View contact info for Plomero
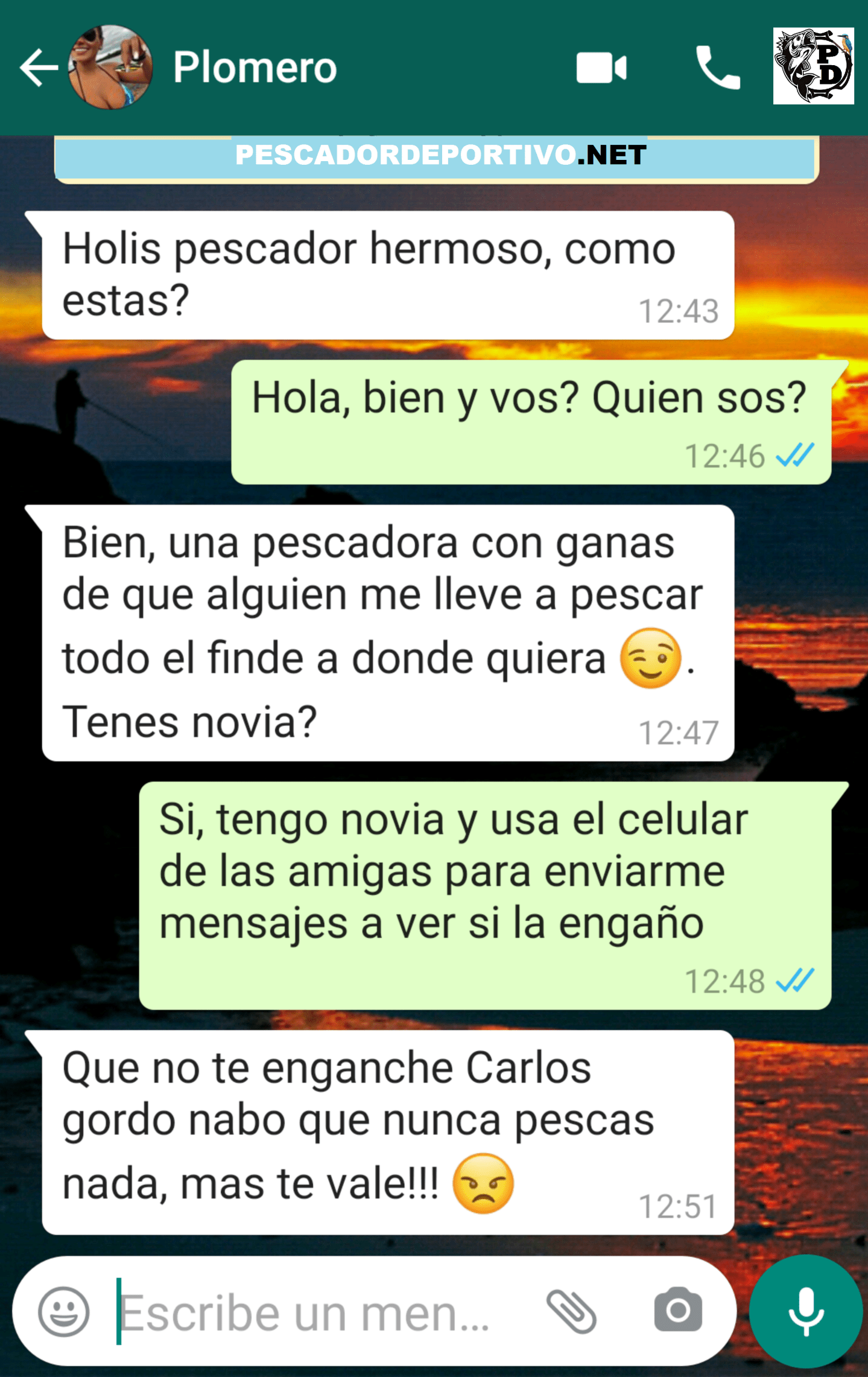This screenshot has height=1377, width=868. coord(255,68)
